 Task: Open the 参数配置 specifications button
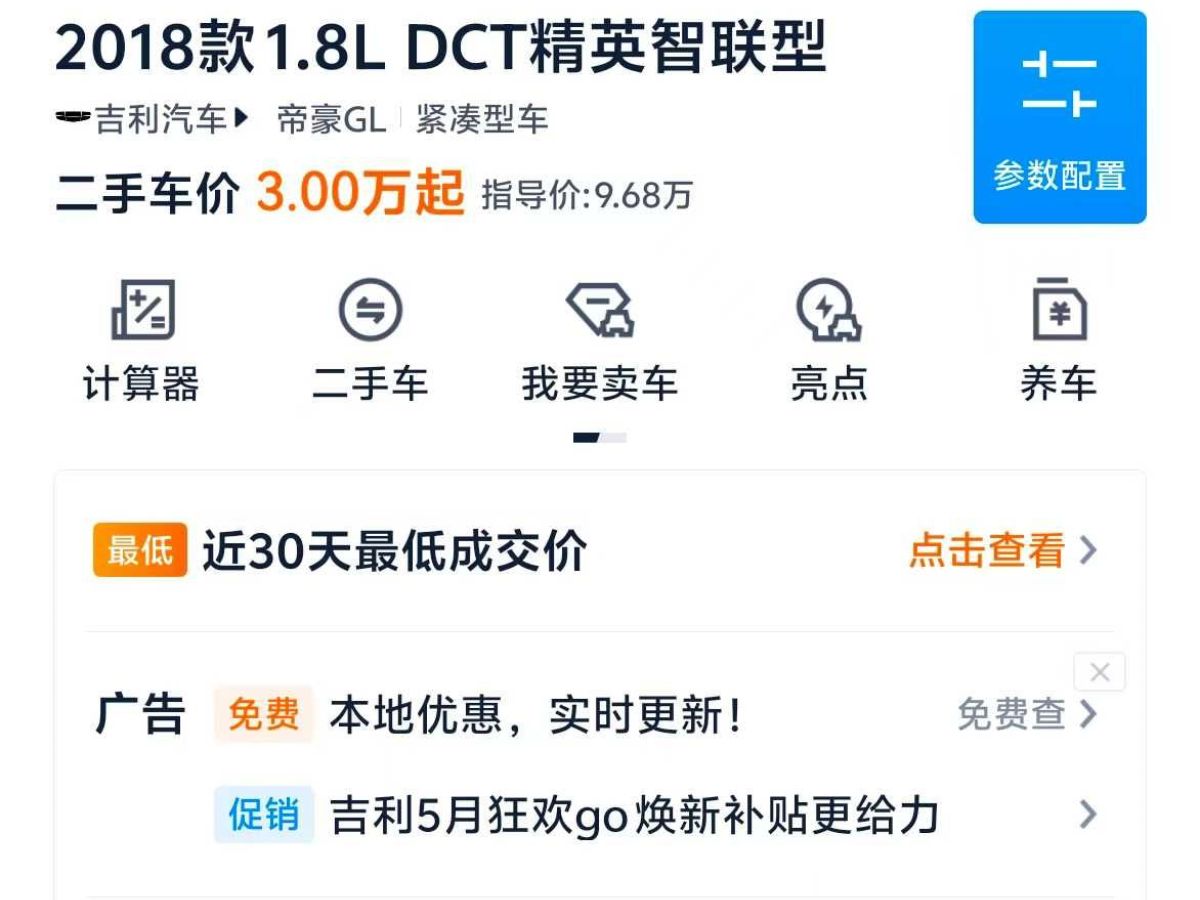coord(1059,117)
